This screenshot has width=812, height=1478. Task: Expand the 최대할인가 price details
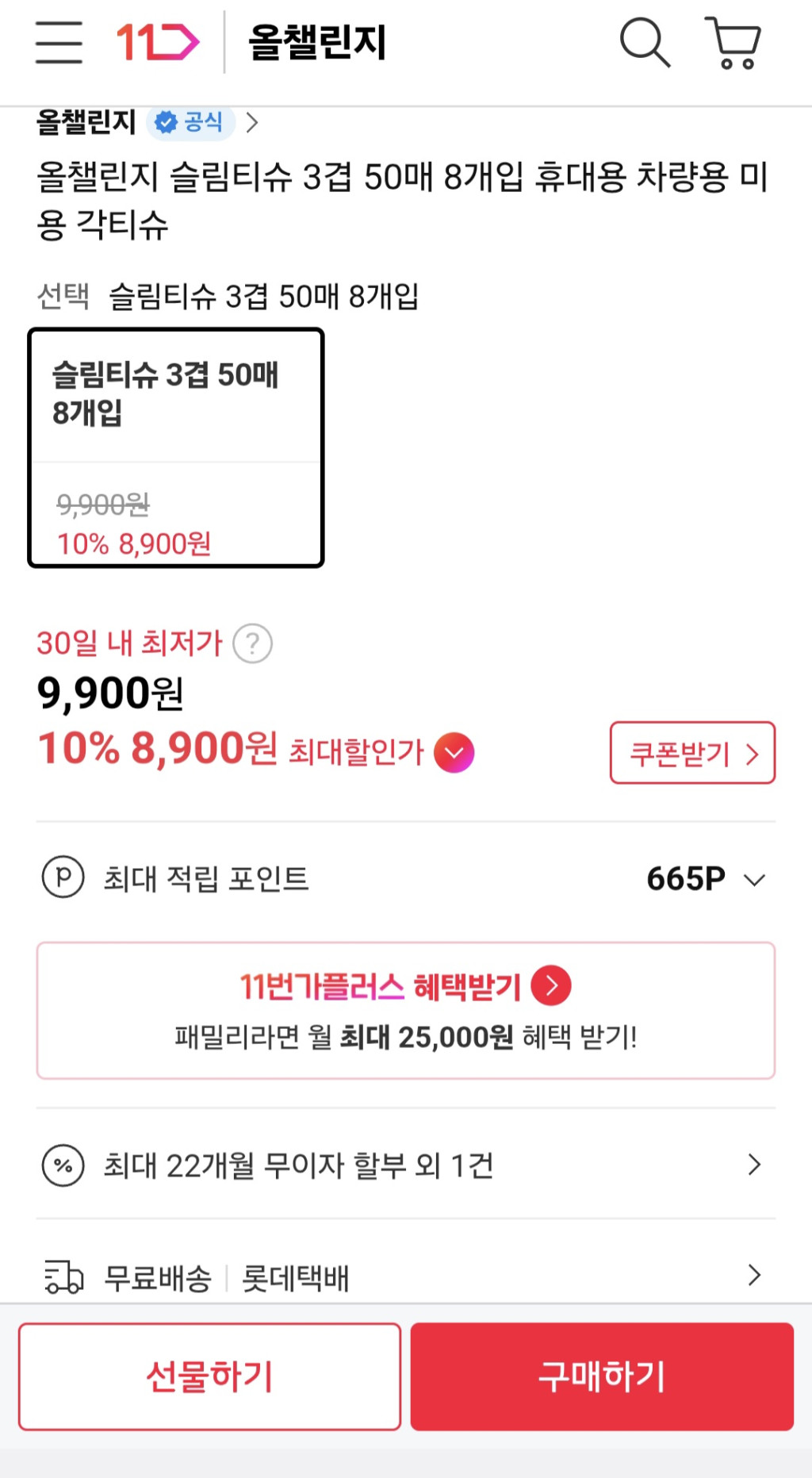click(454, 752)
